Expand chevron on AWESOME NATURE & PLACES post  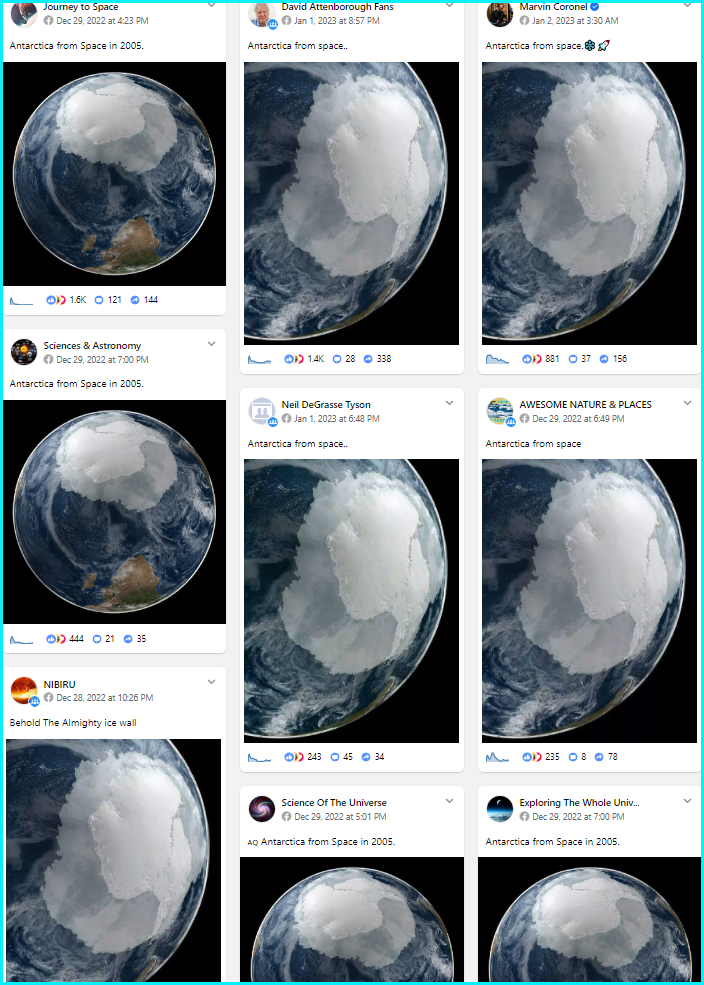pos(687,403)
